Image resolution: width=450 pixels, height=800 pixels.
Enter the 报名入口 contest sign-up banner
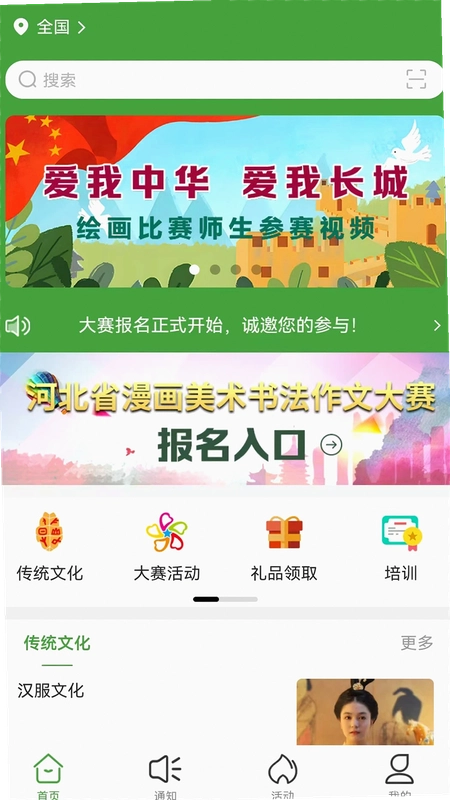(x=225, y=419)
